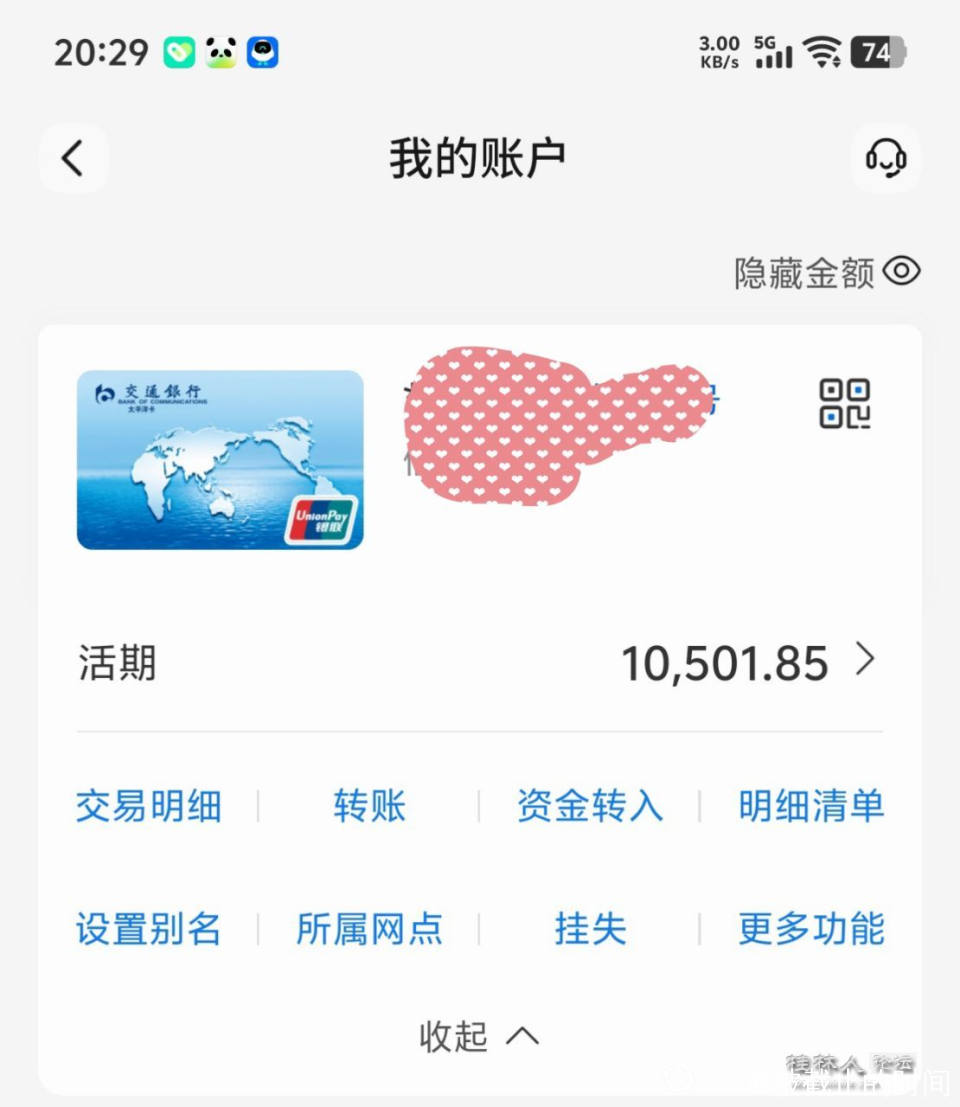
Task: Open the 明细清单 statement list
Action: pyautogui.click(x=811, y=806)
